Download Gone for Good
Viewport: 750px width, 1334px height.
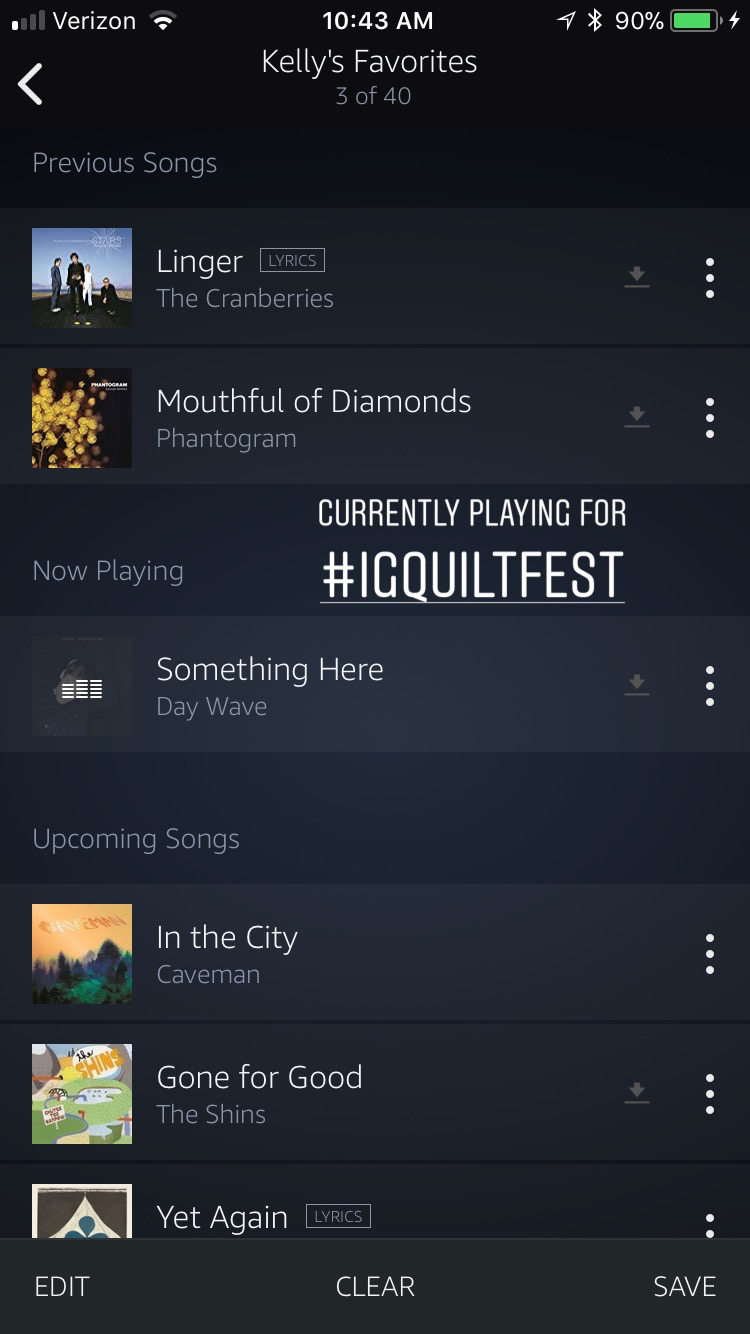click(x=637, y=1094)
